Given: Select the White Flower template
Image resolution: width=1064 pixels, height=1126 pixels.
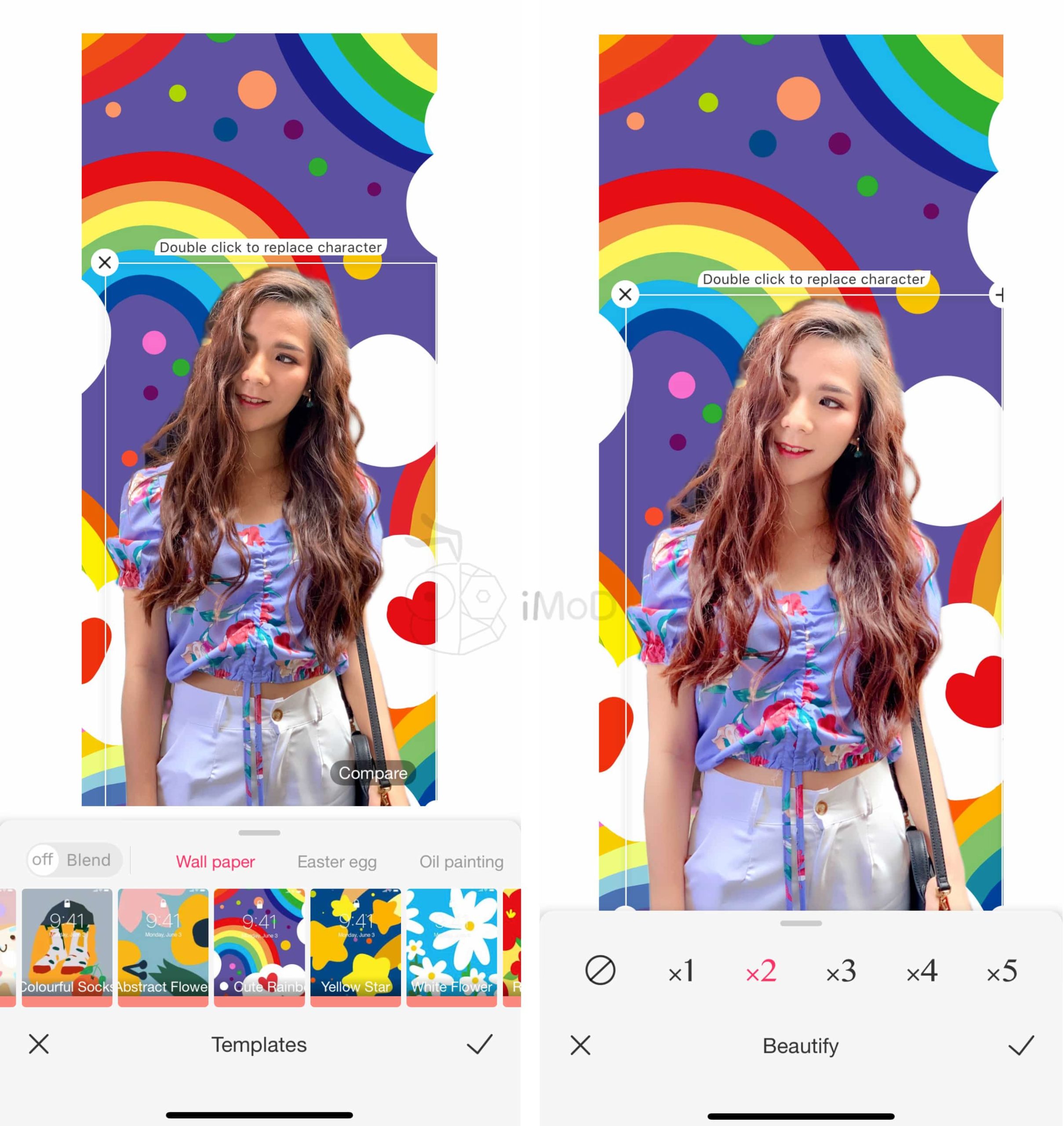Looking at the screenshot, I should (x=452, y=946).
